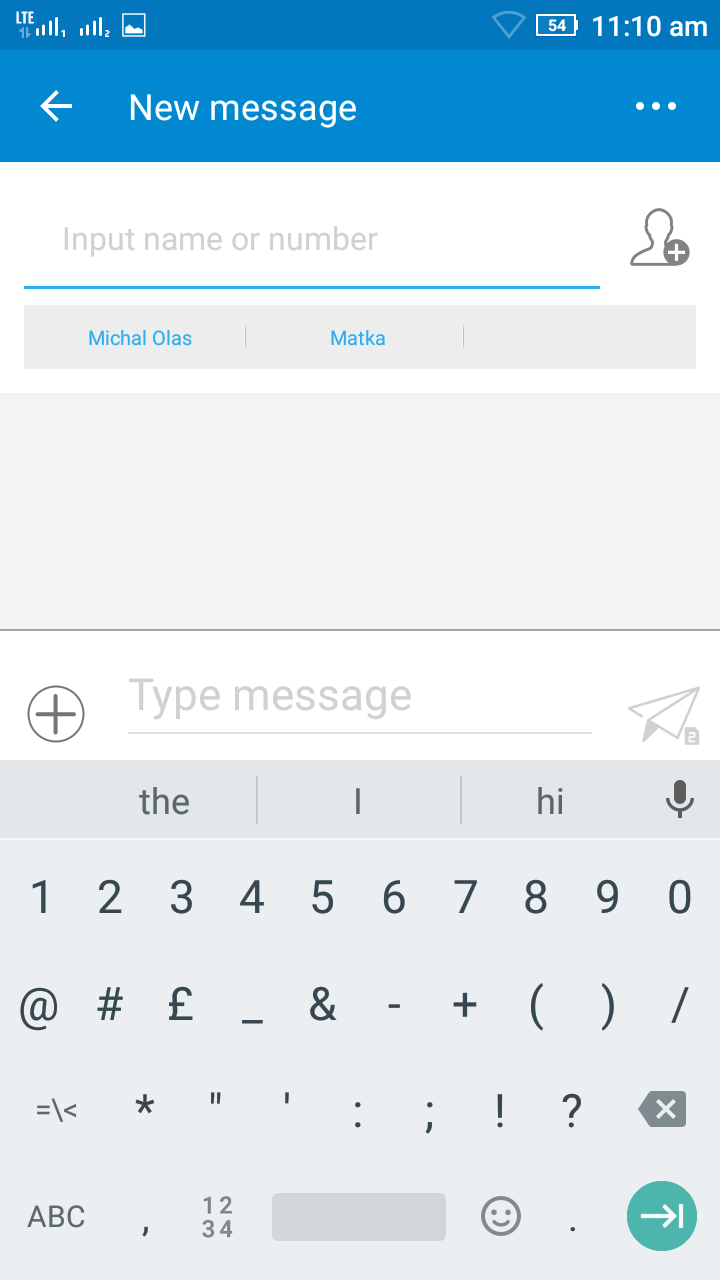Screen dimensions: 720x1280
Task: Tap the green next-field arrow key
Action: coord(662,1216)
